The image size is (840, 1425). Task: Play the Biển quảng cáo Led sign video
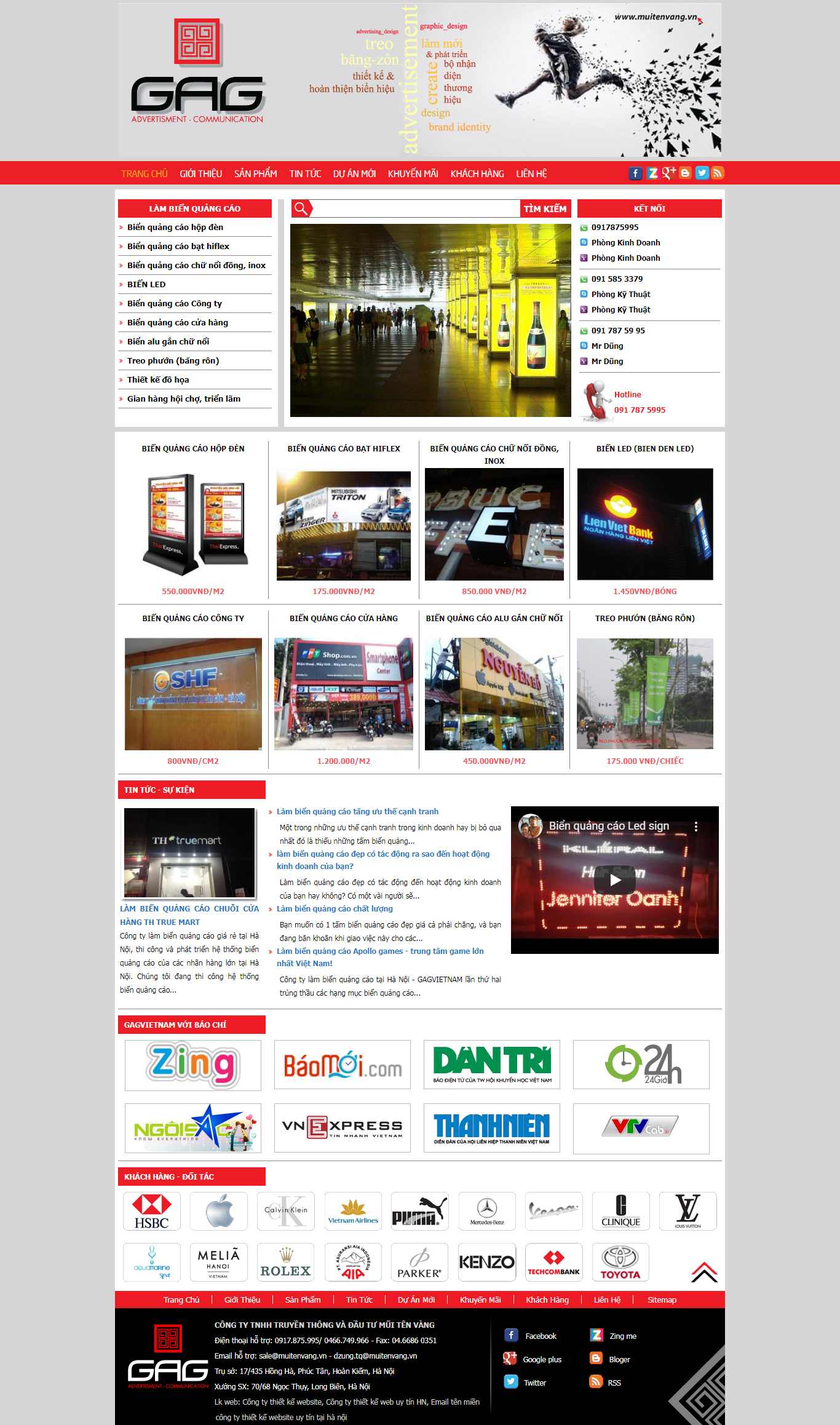[x=615, y=880]
